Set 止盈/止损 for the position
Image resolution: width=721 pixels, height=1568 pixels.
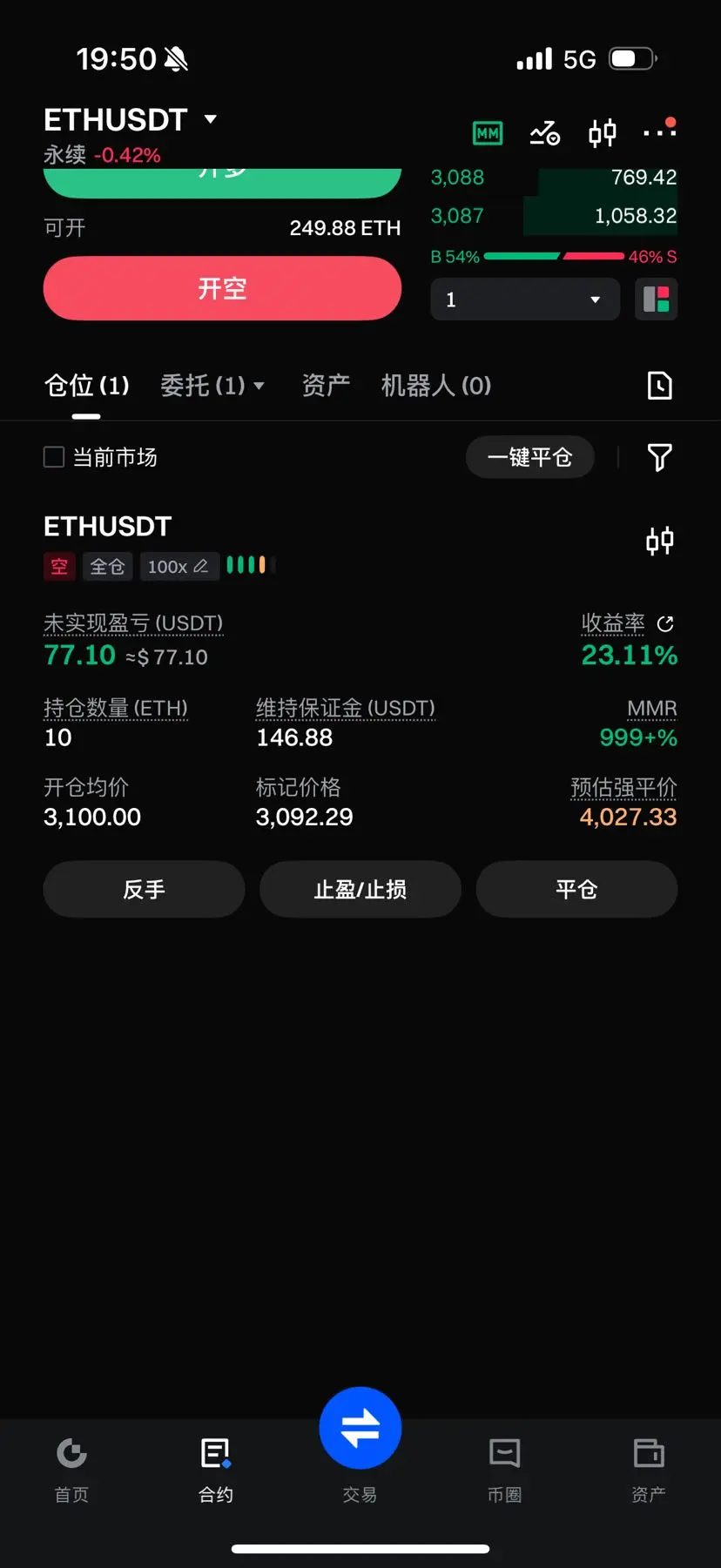360,889
